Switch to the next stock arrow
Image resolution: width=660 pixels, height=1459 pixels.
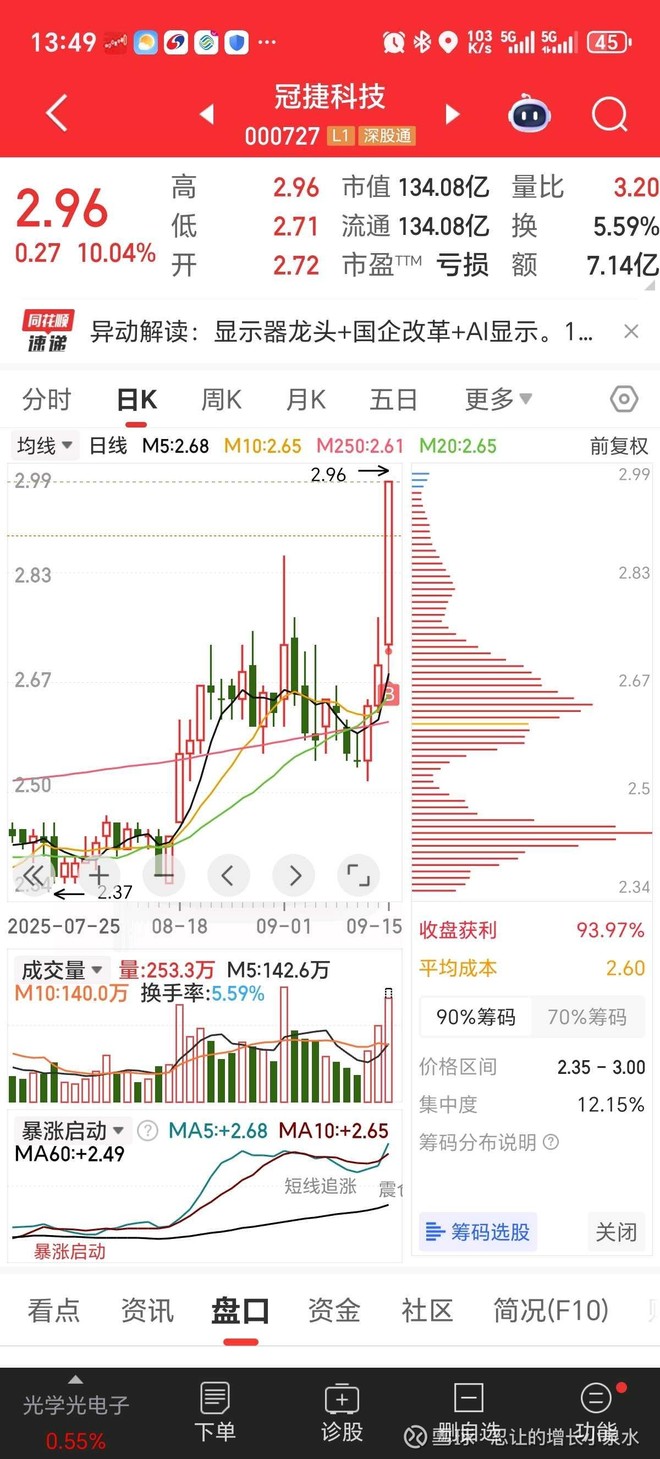coord(452,115)
